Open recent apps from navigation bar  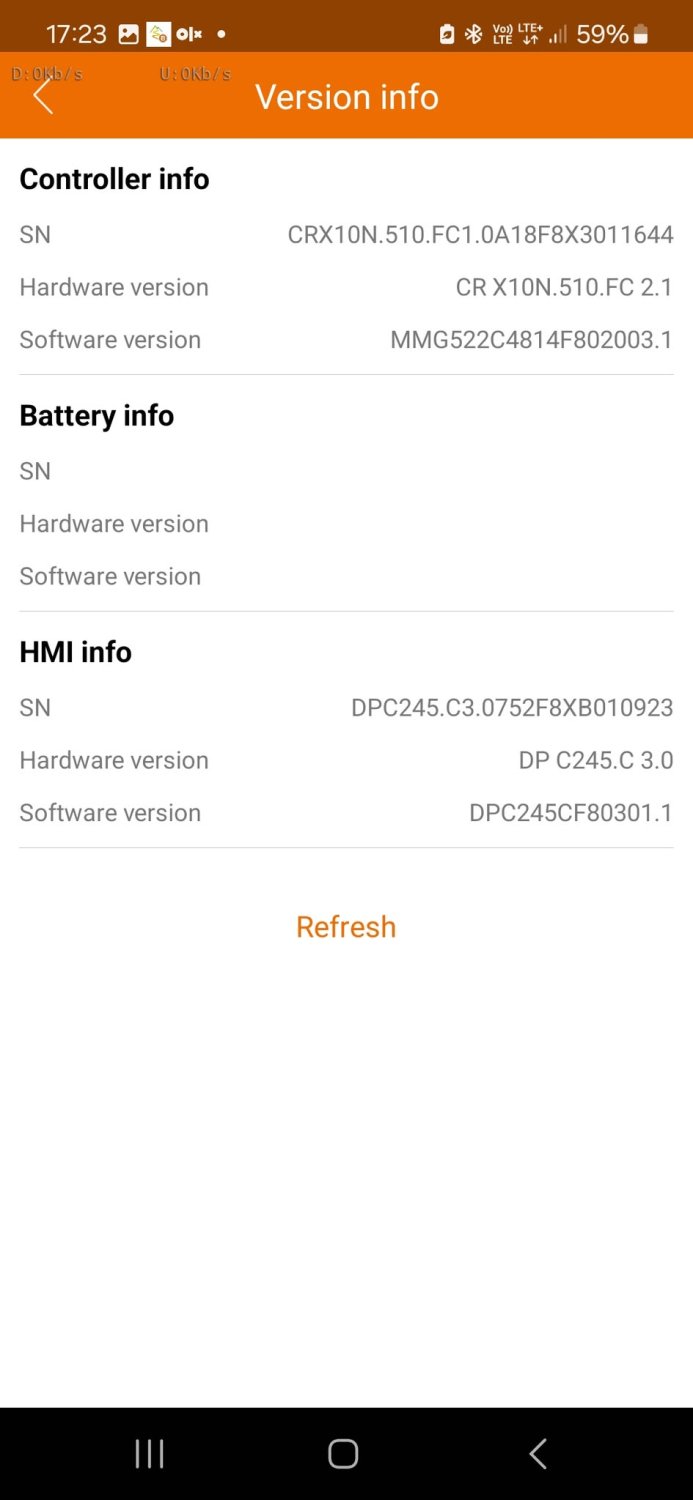(149, 1454)
